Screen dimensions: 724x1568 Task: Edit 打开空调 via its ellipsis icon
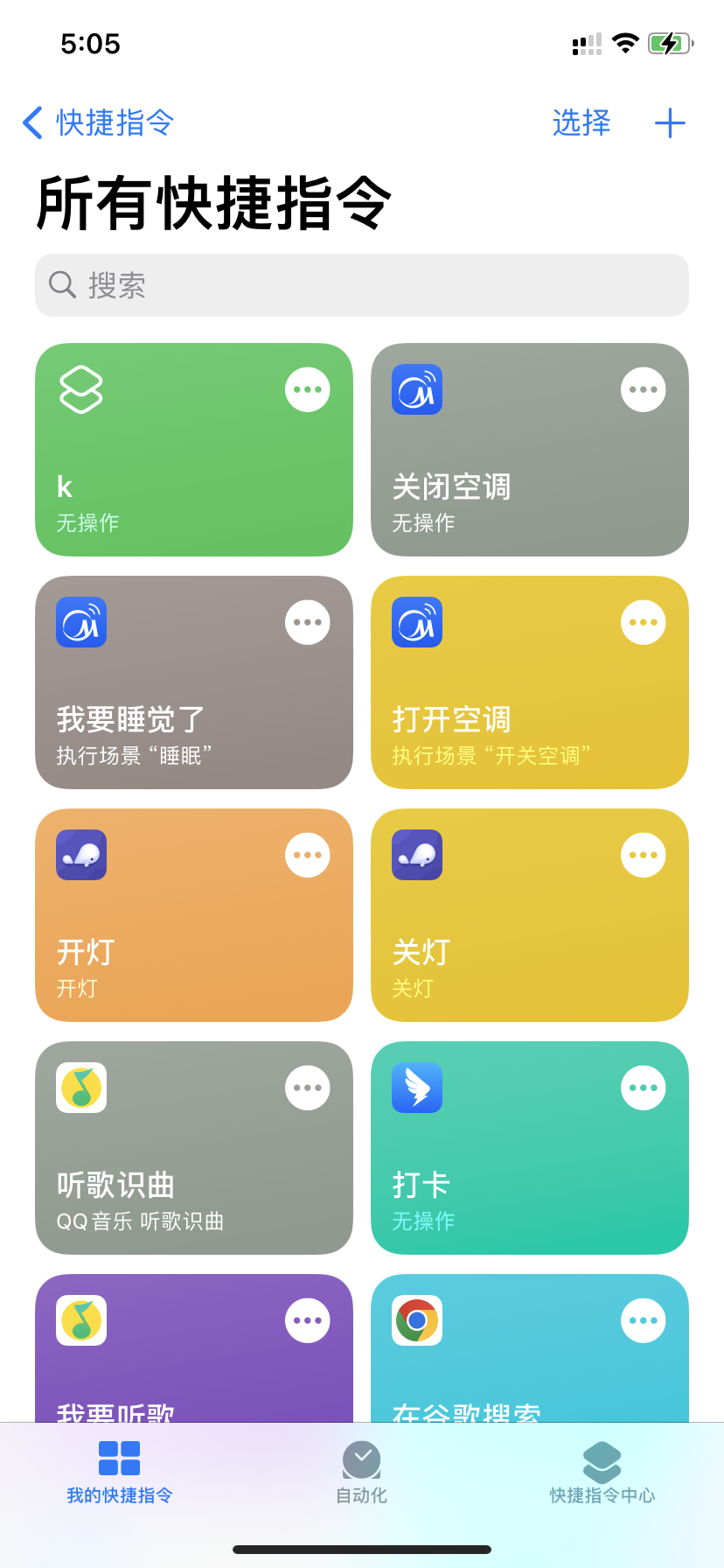click(x=644, y=622)
